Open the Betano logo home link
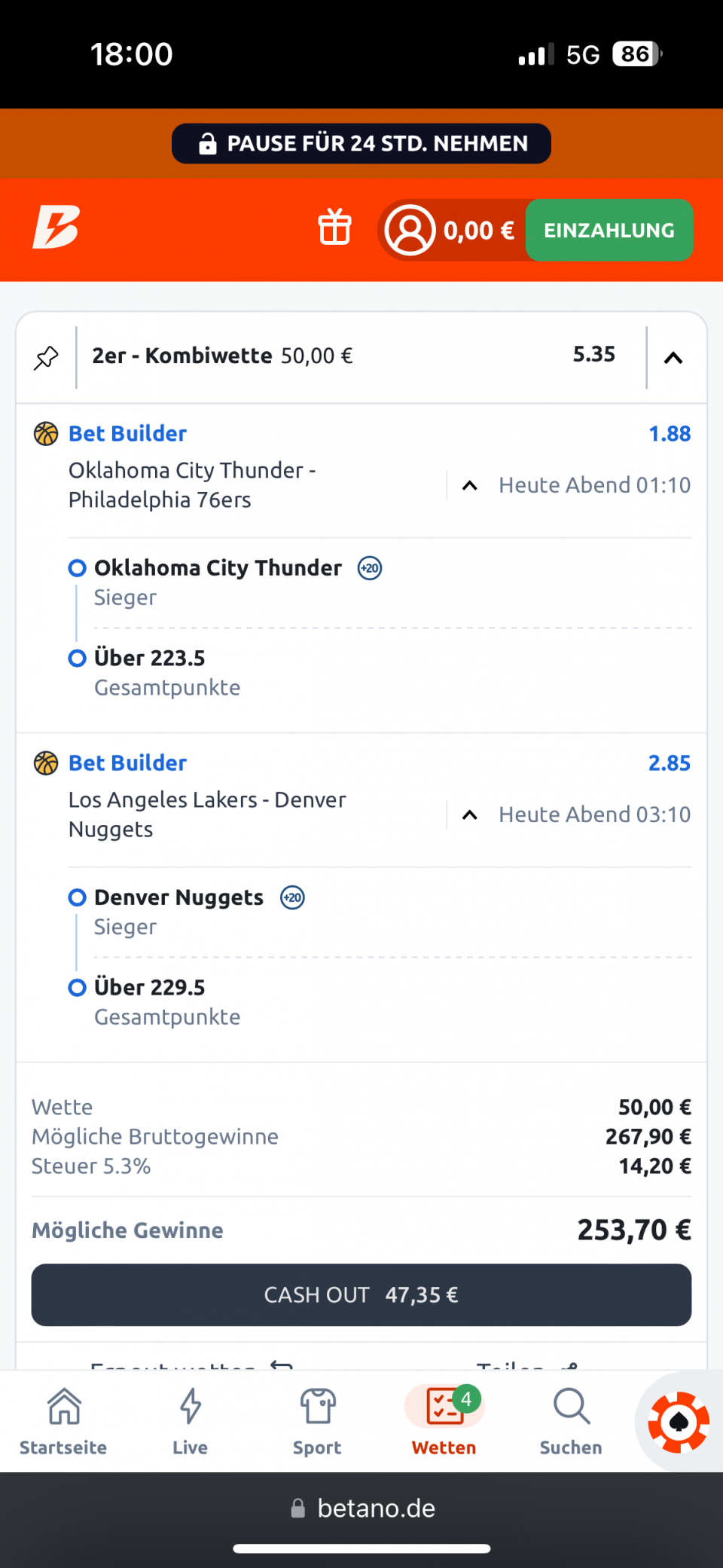 click(56, 227)
